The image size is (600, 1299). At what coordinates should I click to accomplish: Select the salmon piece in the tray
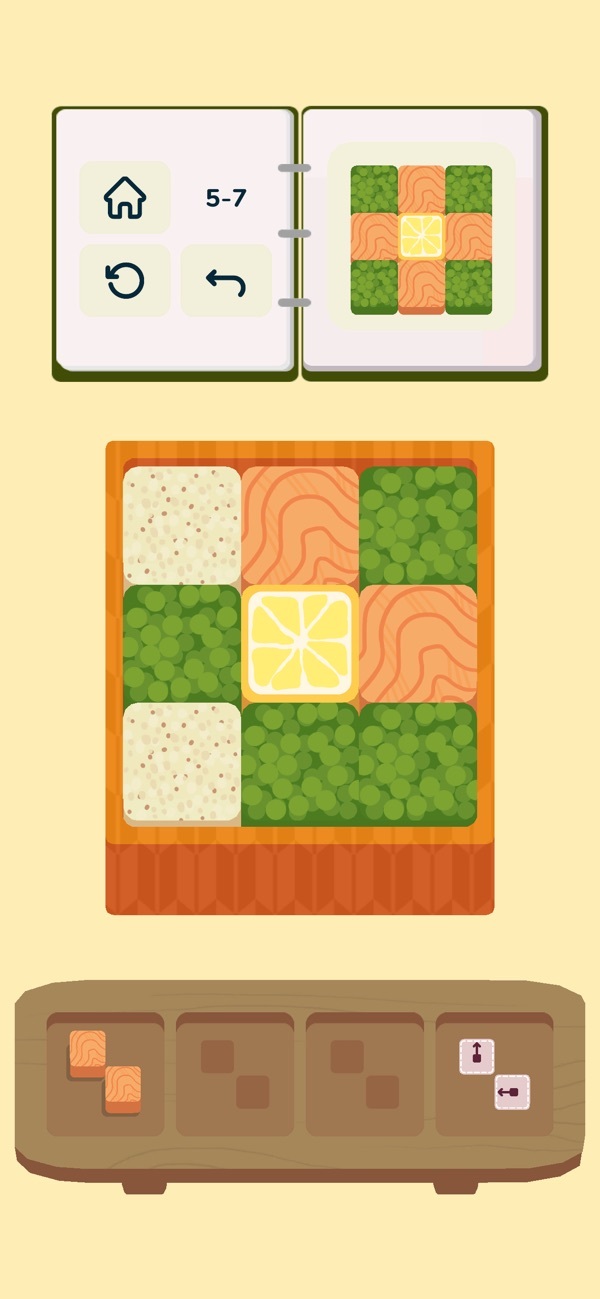coord(105,1073)
